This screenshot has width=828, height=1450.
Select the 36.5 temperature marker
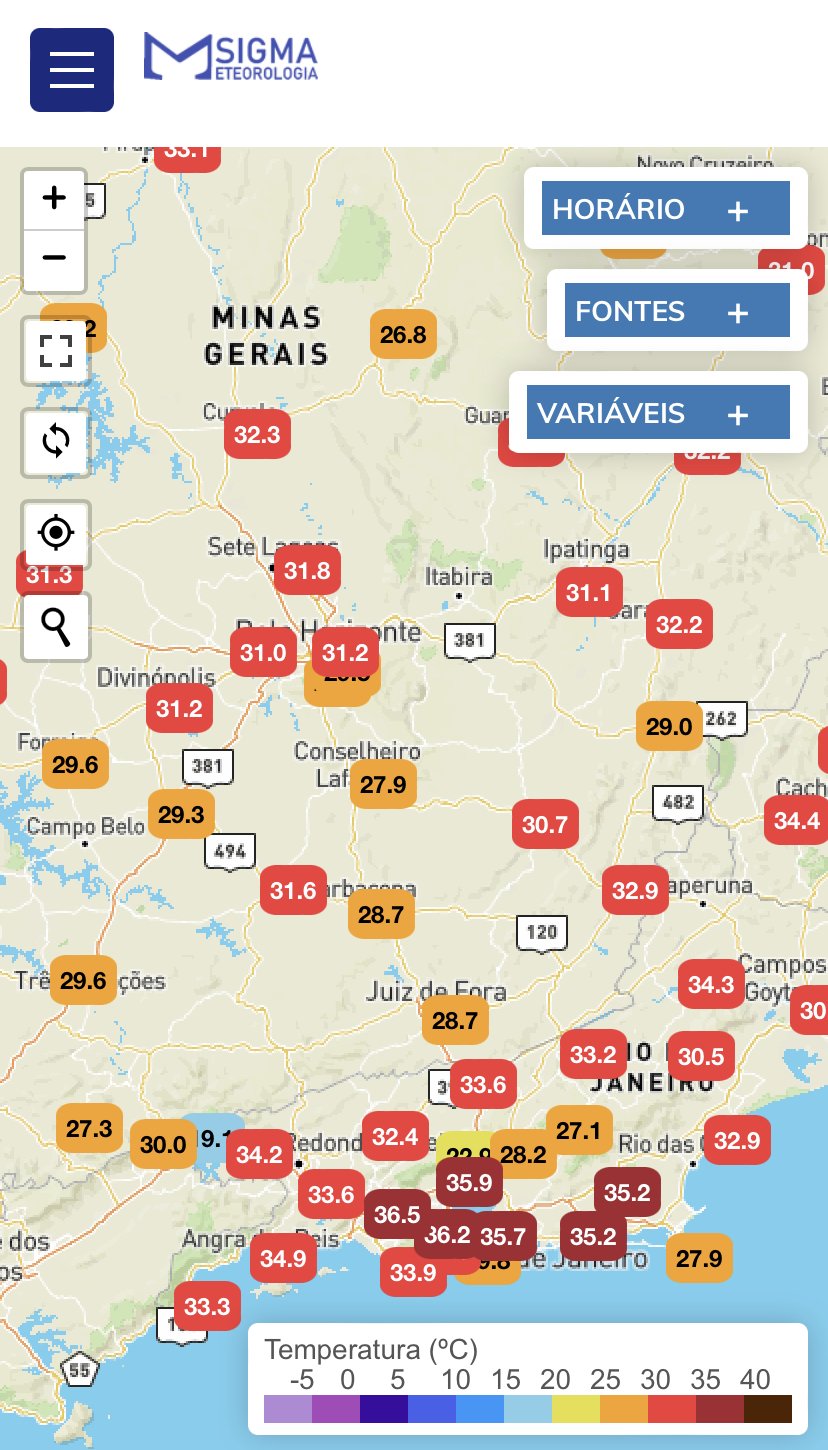tap(397, 1215)
